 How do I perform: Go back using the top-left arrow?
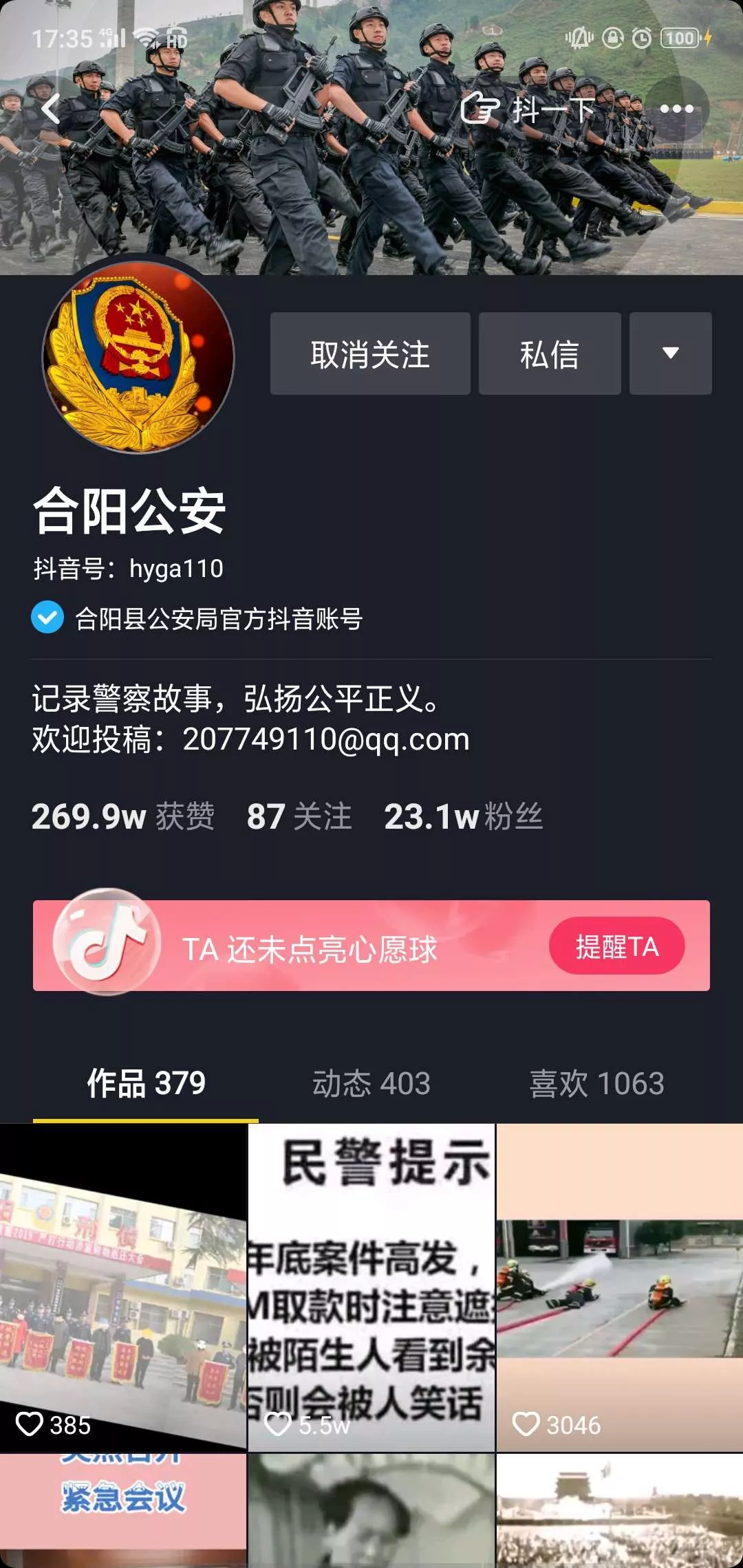50,109
